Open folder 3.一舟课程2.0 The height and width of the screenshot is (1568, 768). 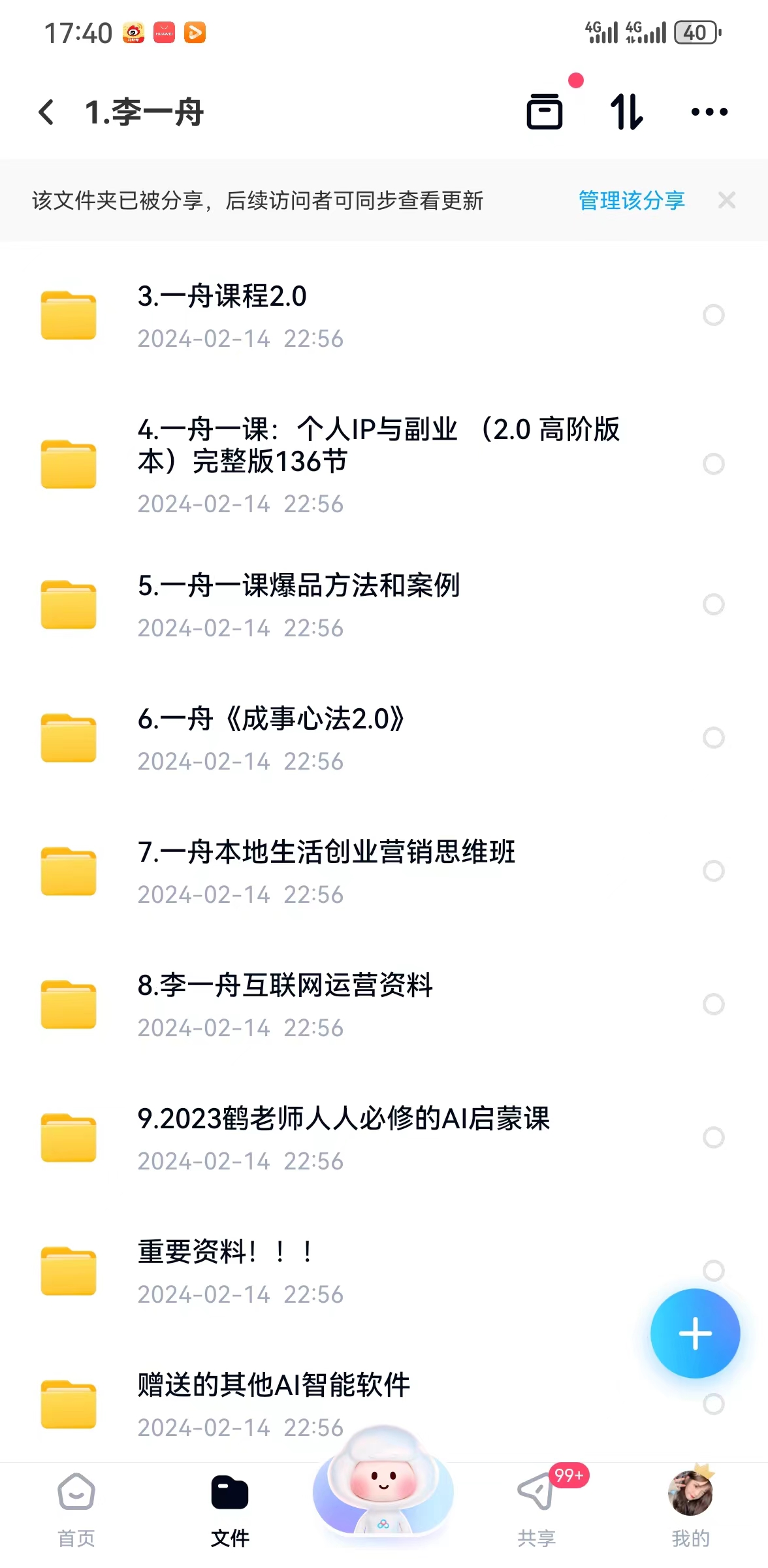(222, 316)
